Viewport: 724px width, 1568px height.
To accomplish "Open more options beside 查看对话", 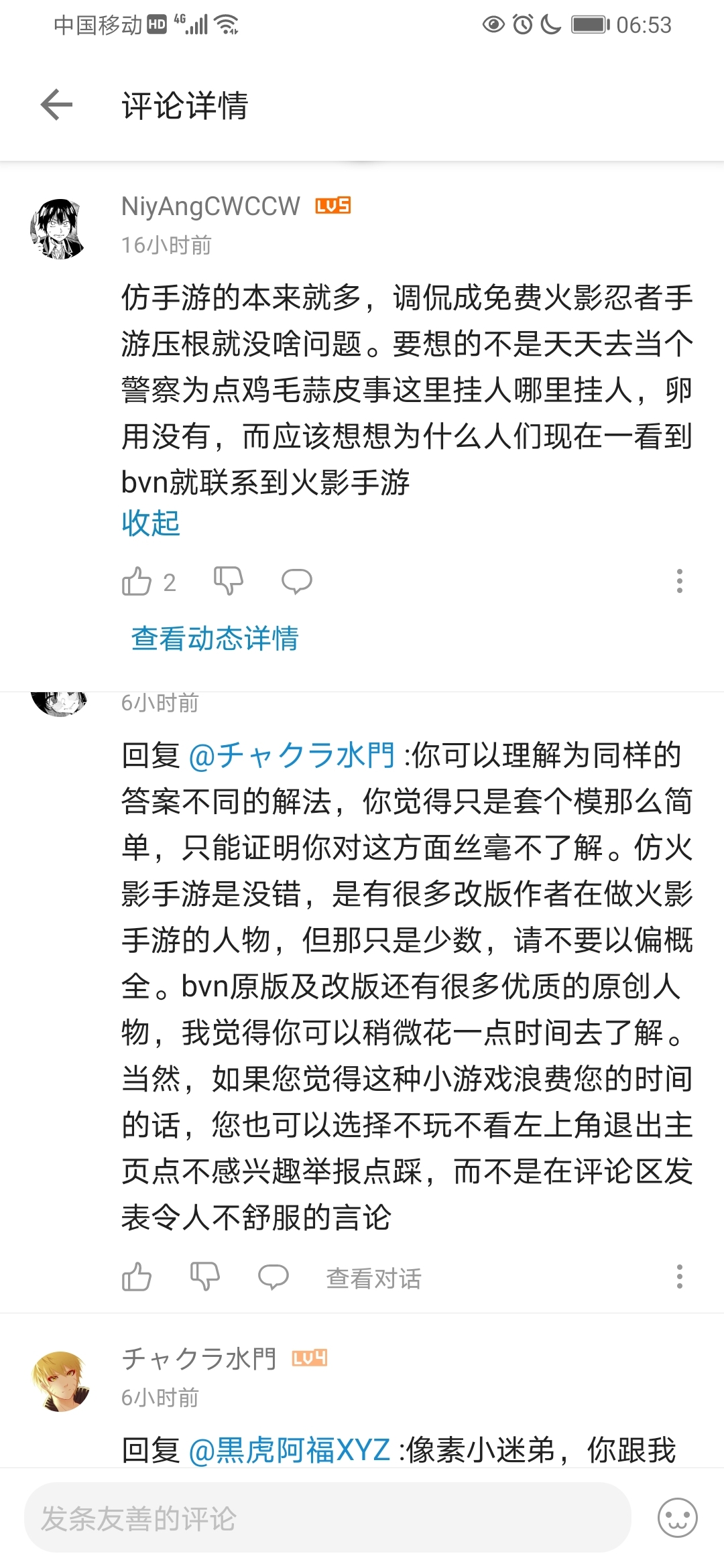I will click(x=679, y=1277).
